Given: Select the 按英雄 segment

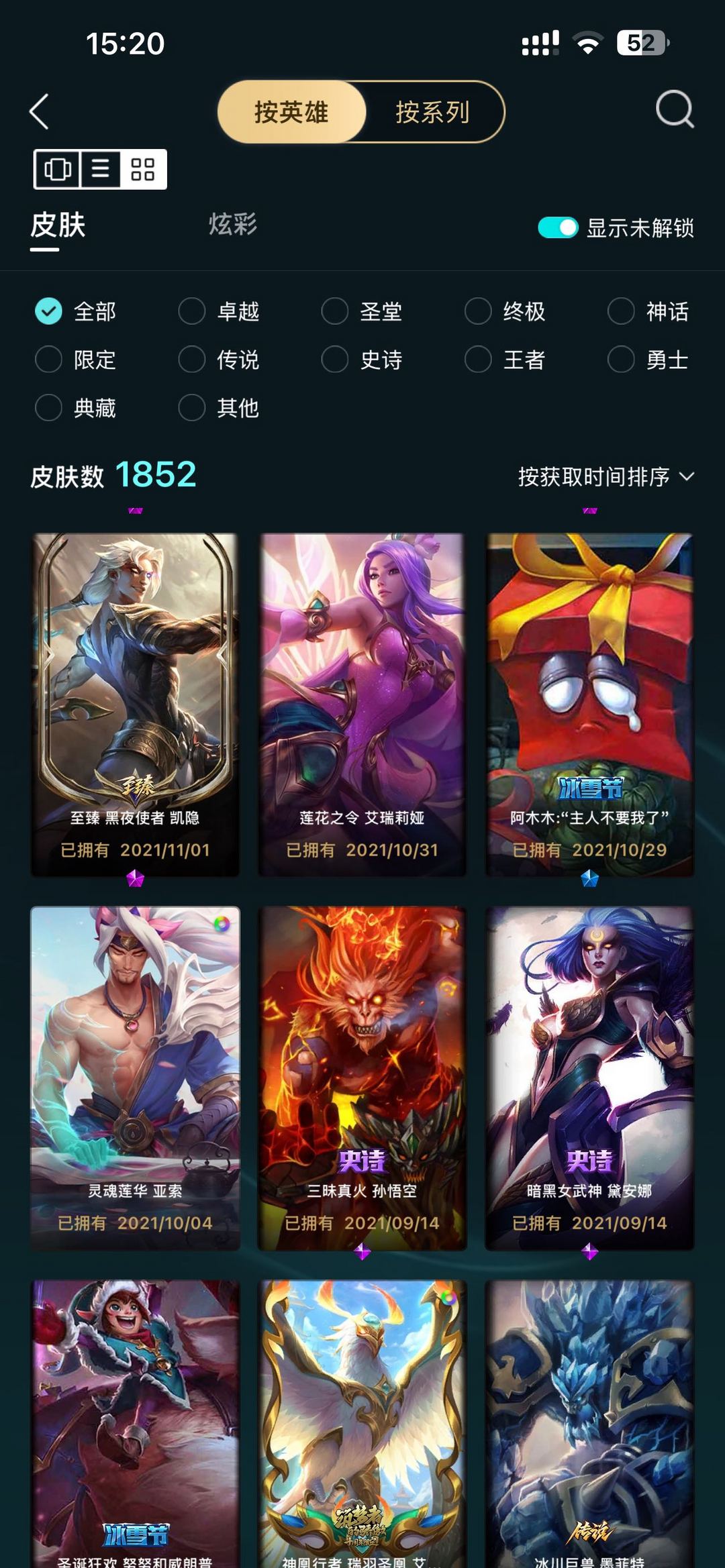Looking at the screenshot, I should (x=291, y=112).
